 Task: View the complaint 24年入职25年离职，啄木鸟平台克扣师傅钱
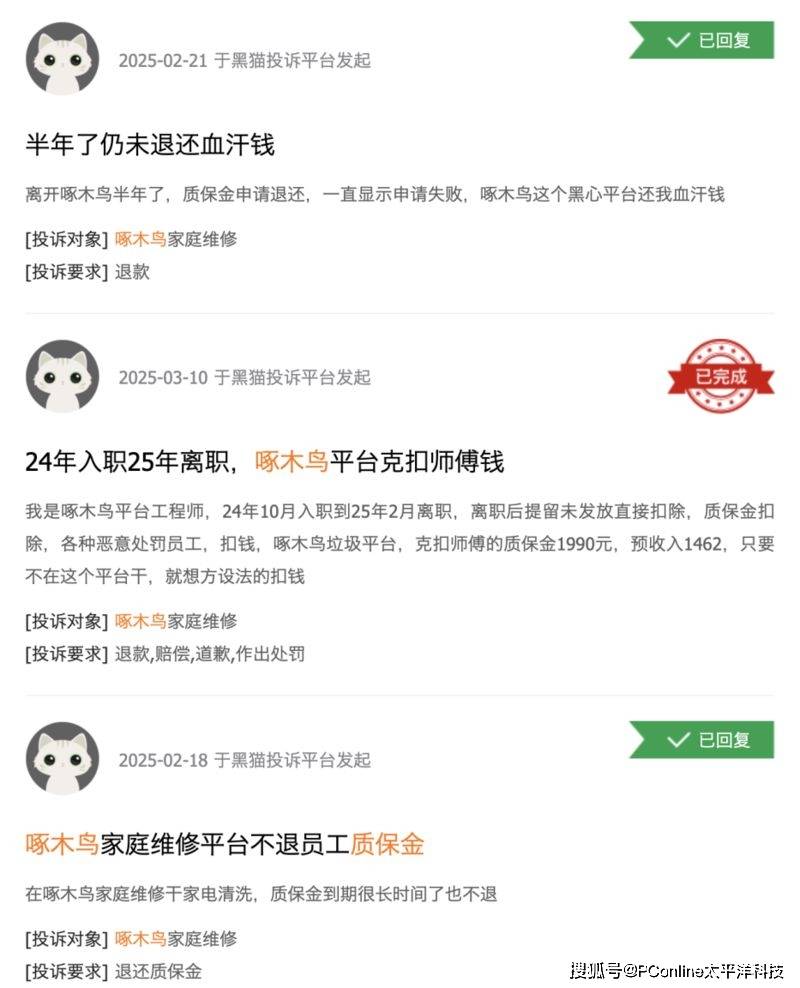(x=264, y=461)
